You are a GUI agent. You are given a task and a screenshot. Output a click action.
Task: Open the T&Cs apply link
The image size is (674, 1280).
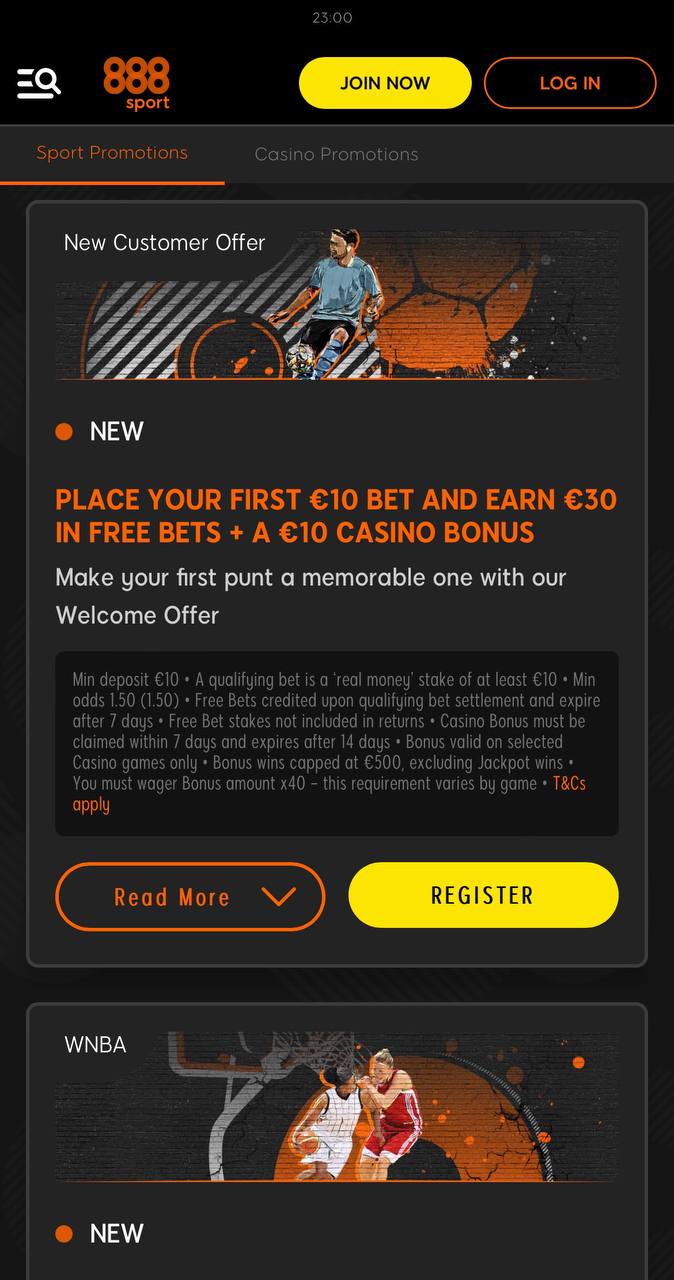[x=329, y=794]
